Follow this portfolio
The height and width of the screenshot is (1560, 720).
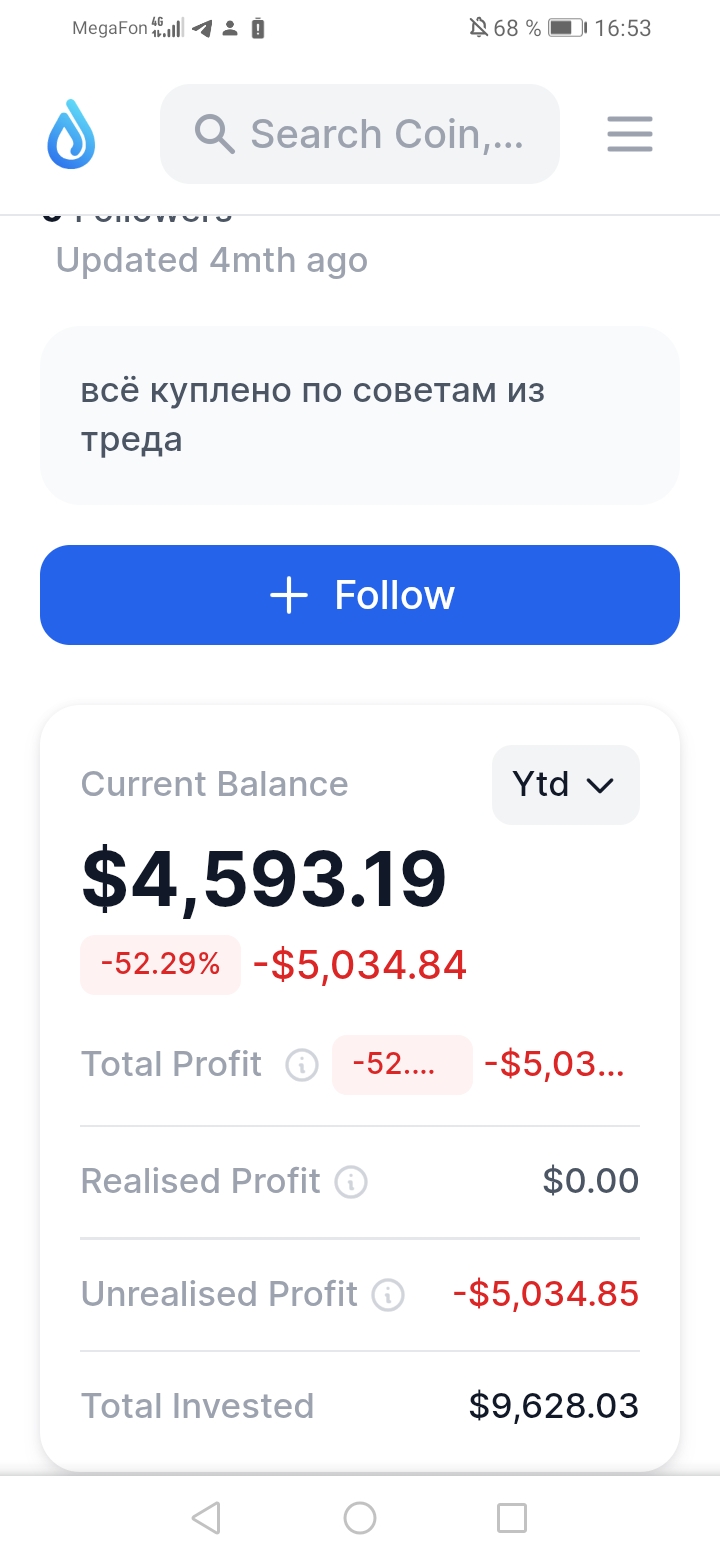click(360, 595)
